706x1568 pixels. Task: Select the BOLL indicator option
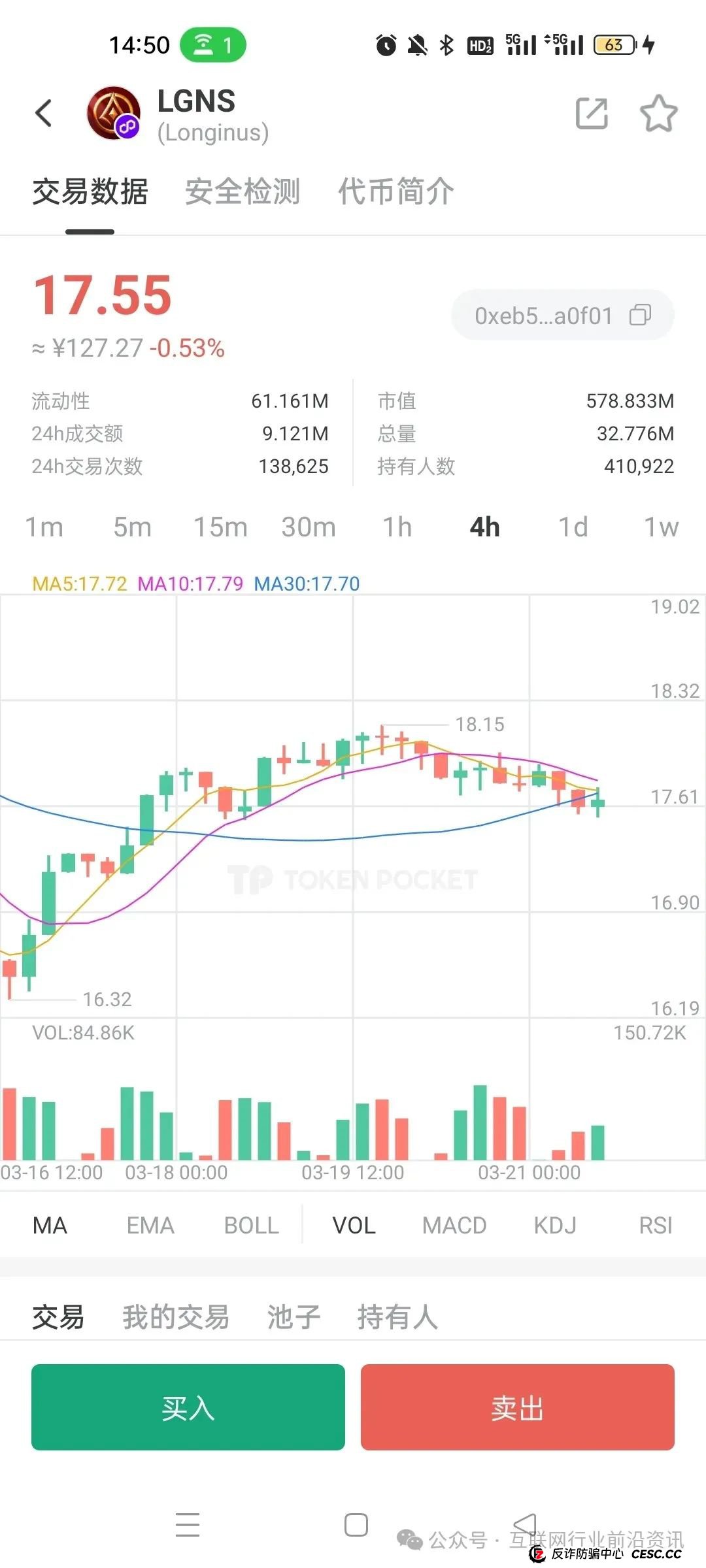[251, 1225]
